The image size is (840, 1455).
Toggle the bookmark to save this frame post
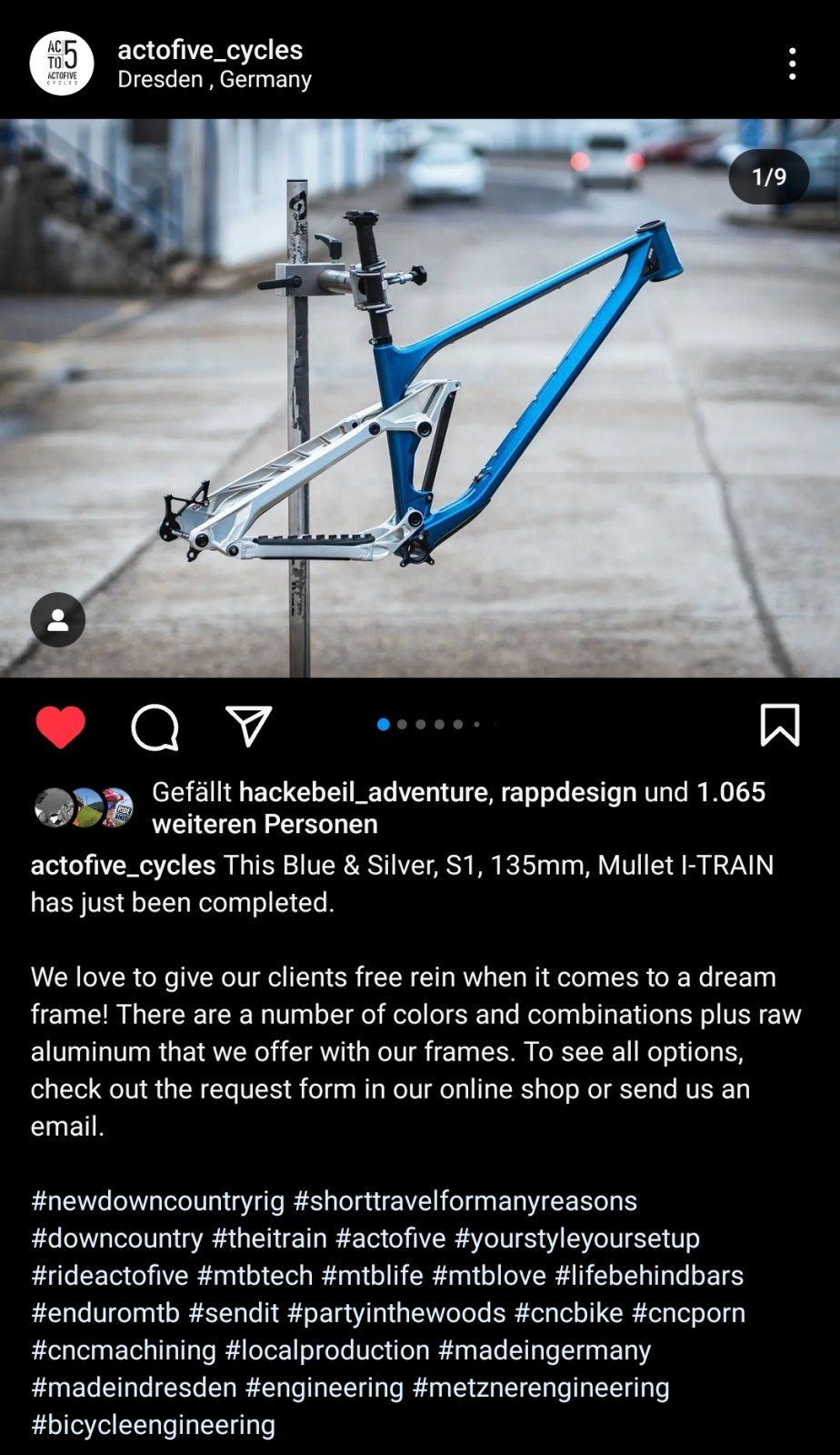click(x=780, y=725)
